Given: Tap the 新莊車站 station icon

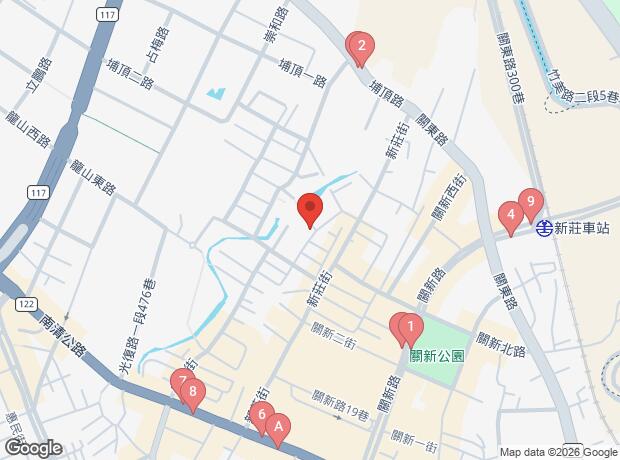Looking at the screenshot, I should point(543,228).
